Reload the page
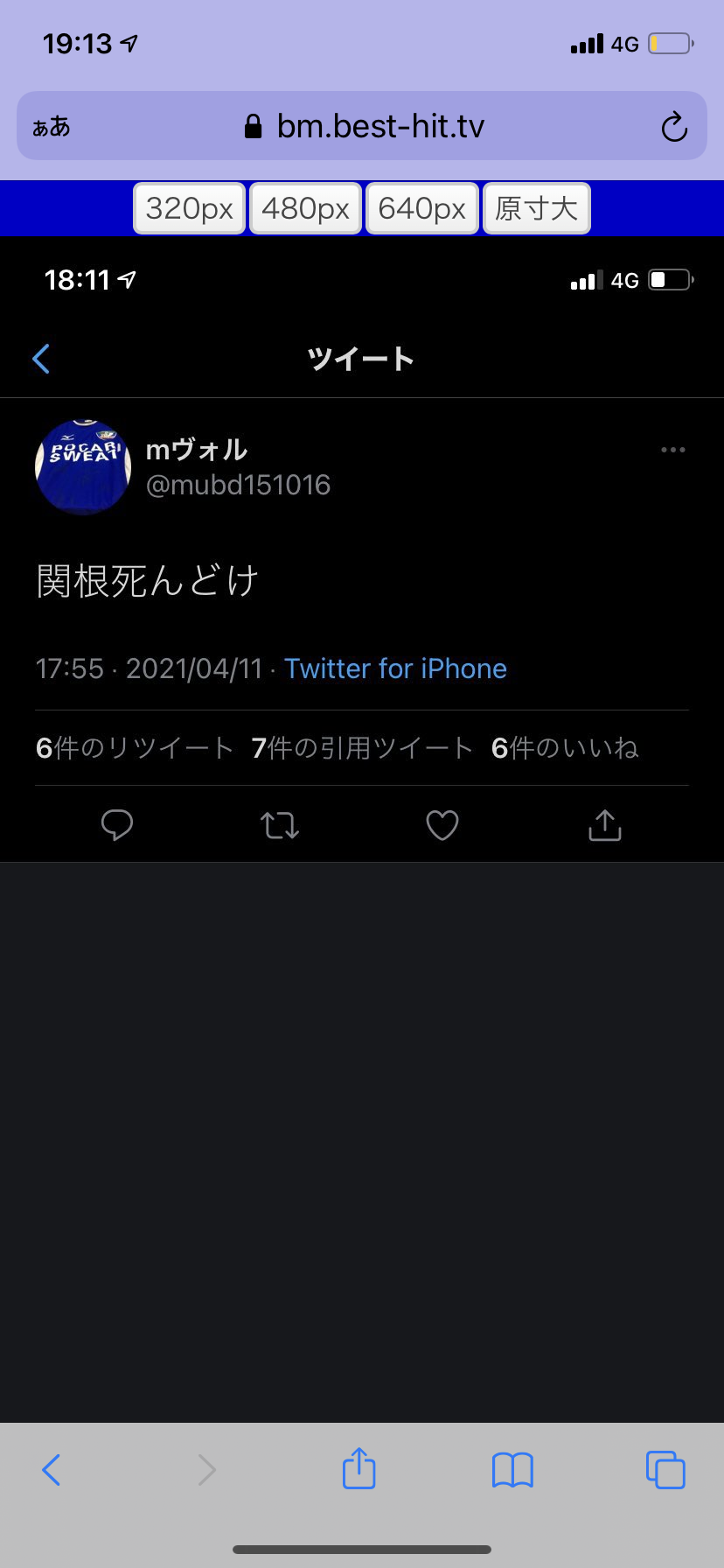 tap(674, 128)
